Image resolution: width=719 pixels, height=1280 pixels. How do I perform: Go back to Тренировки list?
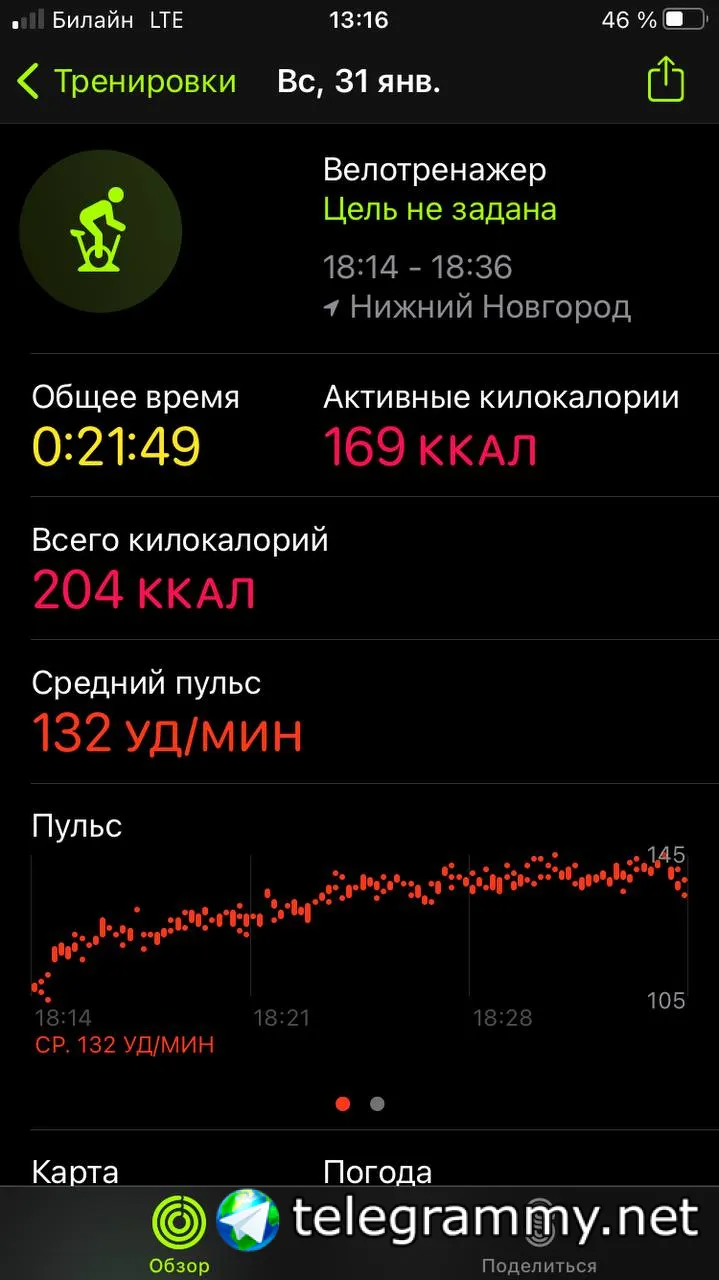tap(126, 82)
